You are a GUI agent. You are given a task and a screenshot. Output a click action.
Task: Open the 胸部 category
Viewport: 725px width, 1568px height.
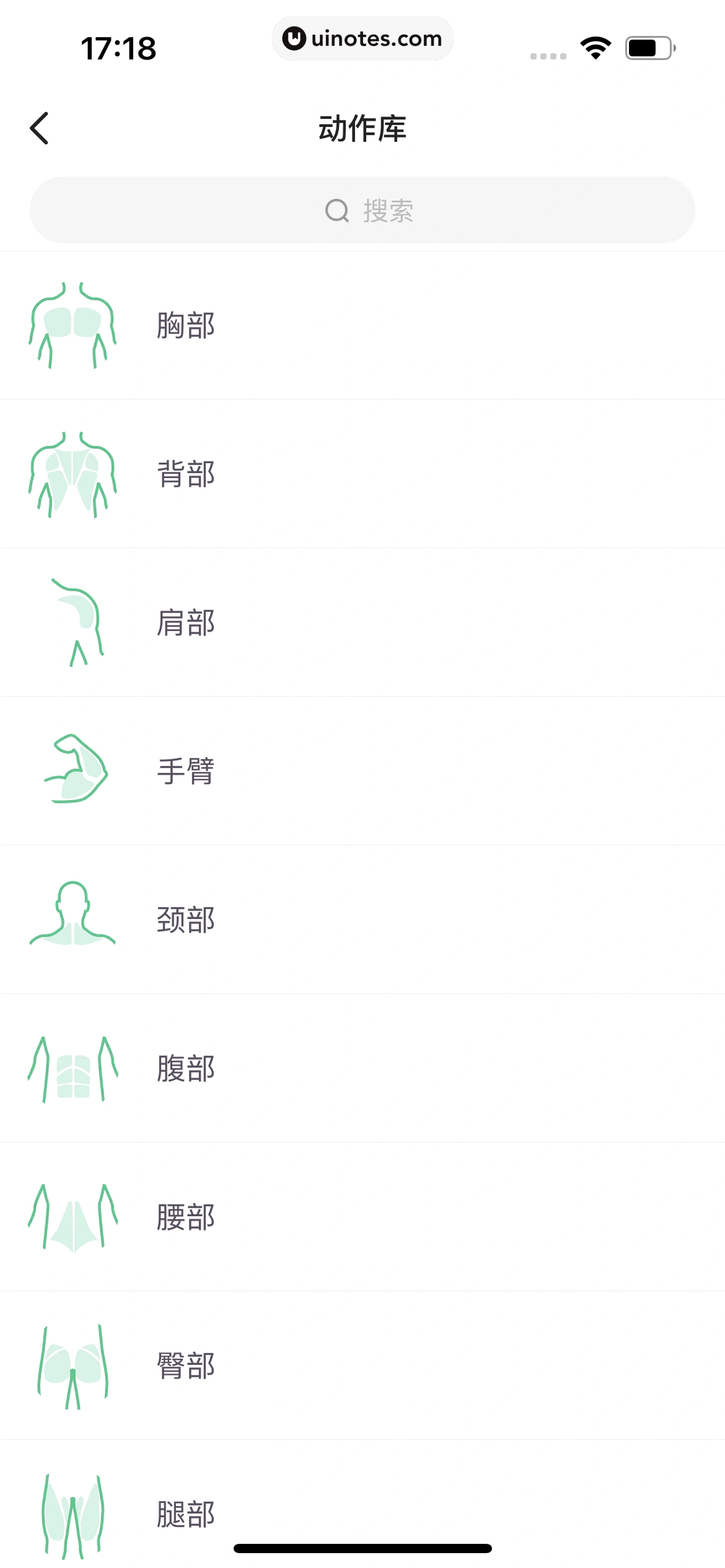click(x=185, y=325)
